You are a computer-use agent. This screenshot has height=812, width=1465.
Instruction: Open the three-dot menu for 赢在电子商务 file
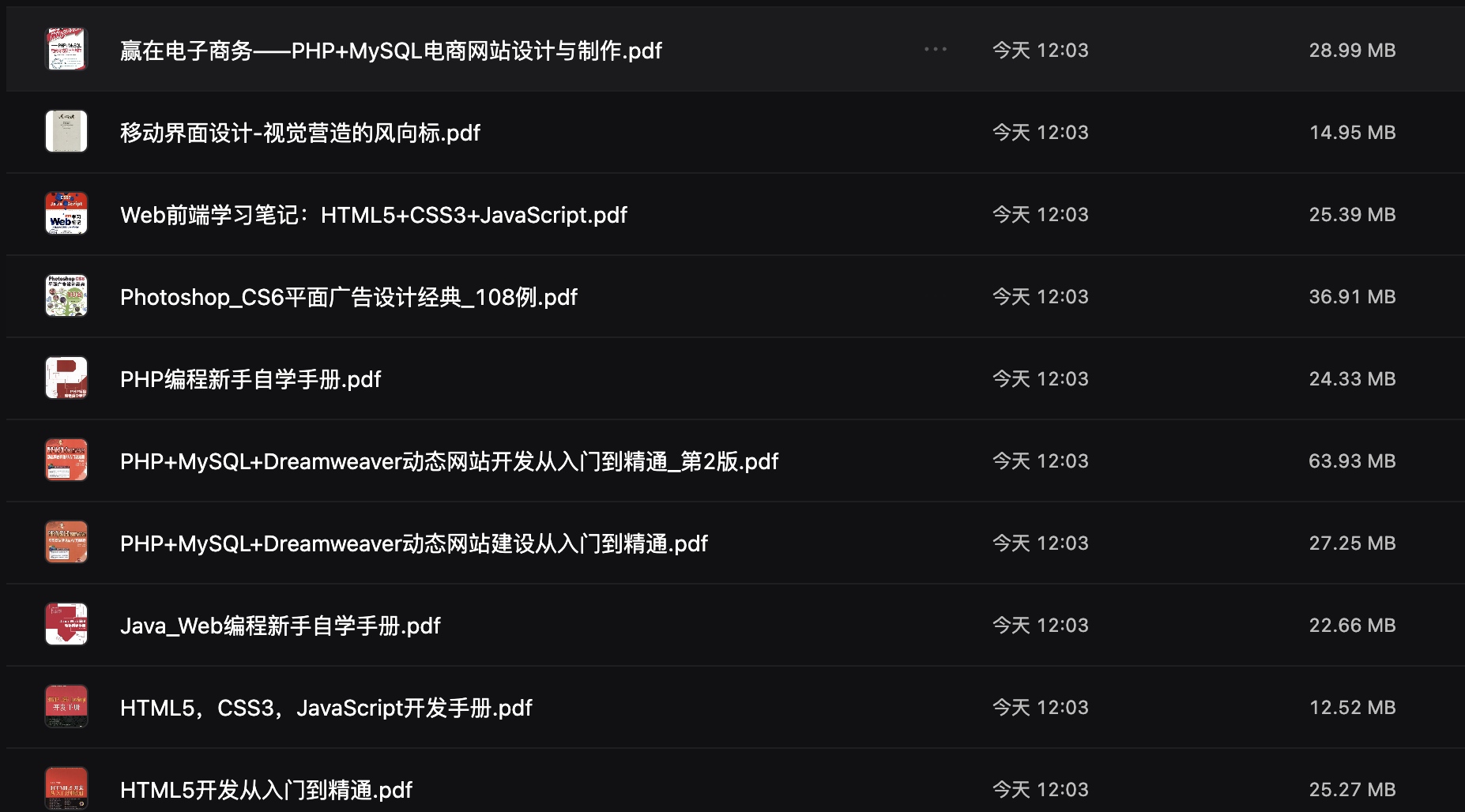[x=936, y=49]
